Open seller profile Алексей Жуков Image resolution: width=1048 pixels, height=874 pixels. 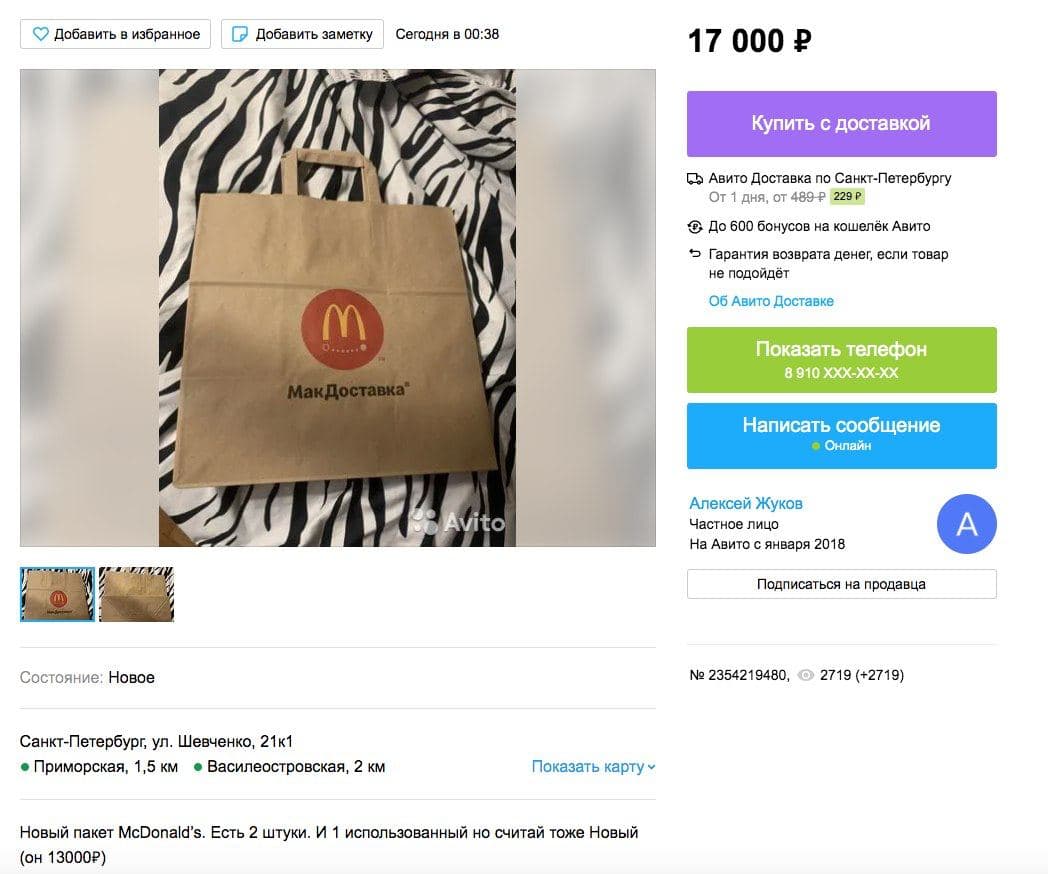pyautogui.click(x=746, y=503)
